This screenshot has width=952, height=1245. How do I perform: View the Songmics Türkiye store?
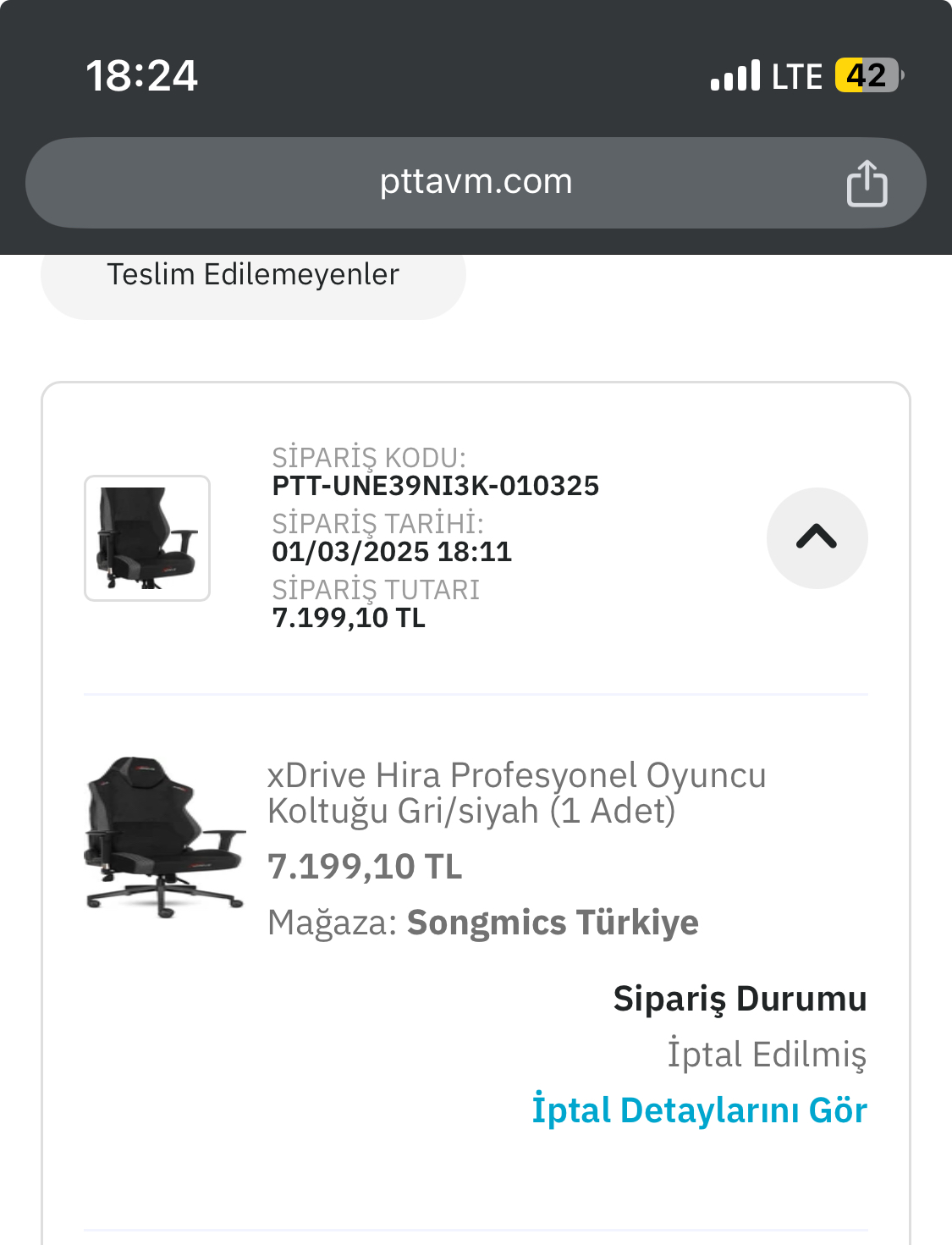click(x=552, y=923)
